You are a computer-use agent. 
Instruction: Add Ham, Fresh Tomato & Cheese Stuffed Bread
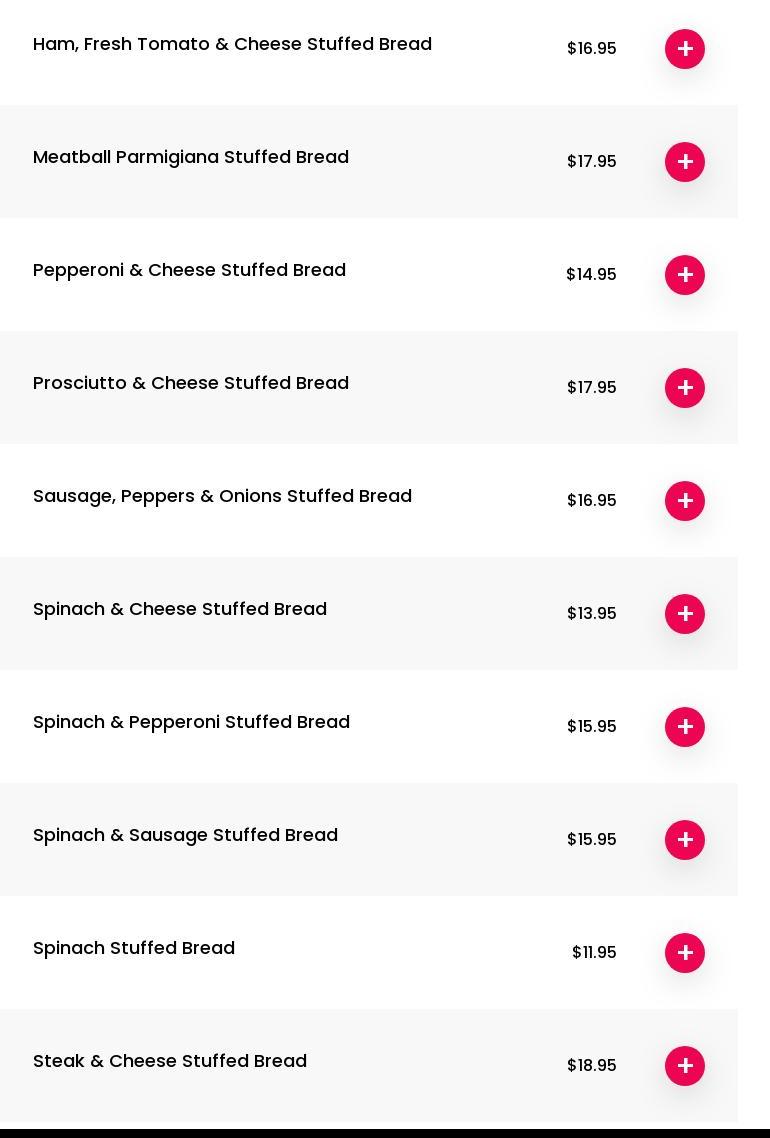coord(685,49)
